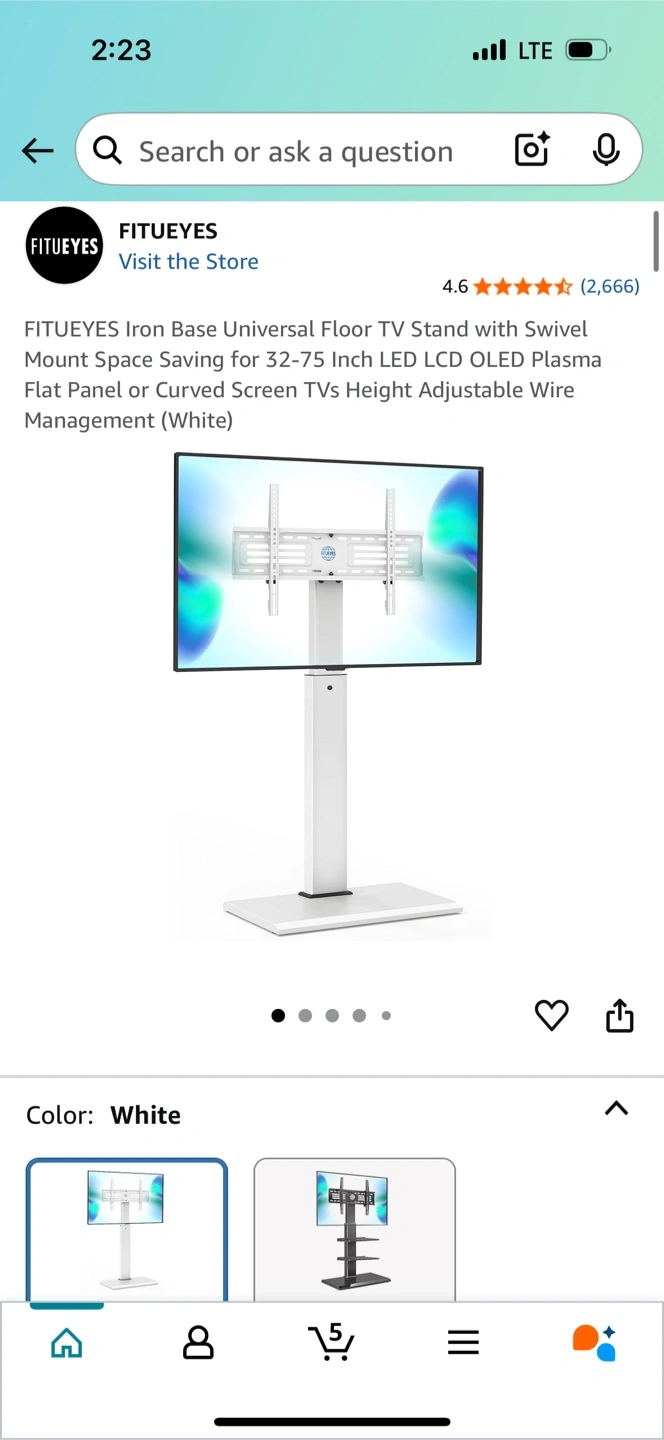Open the AI assistant chat tab

click(x=595, y=1342)
